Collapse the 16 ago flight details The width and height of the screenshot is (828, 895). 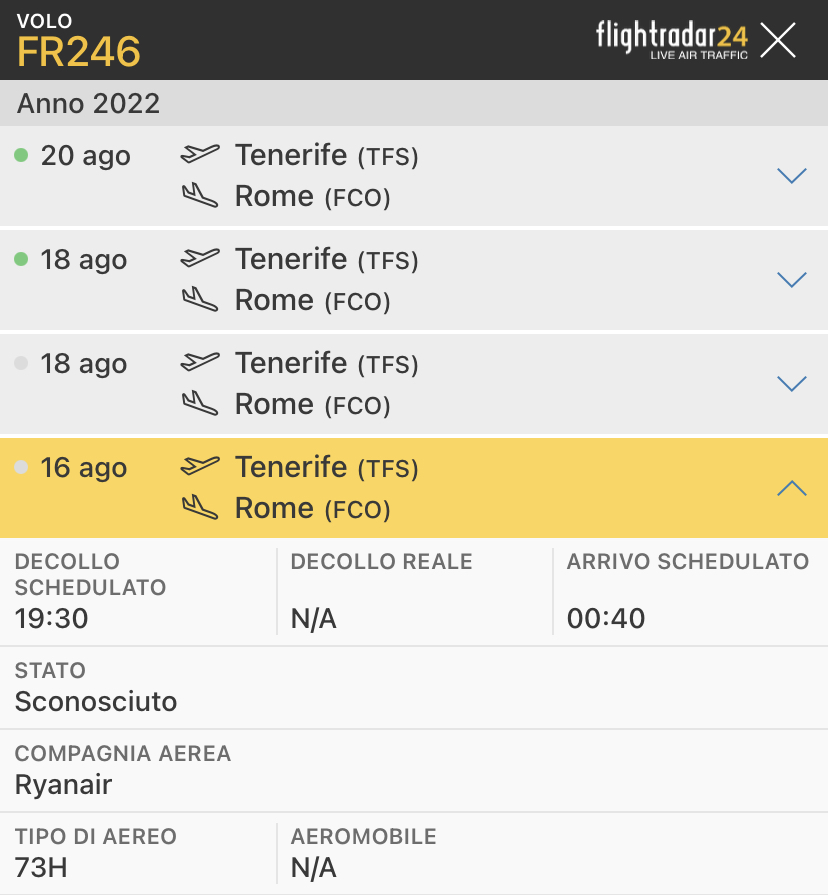click(791, 488)
